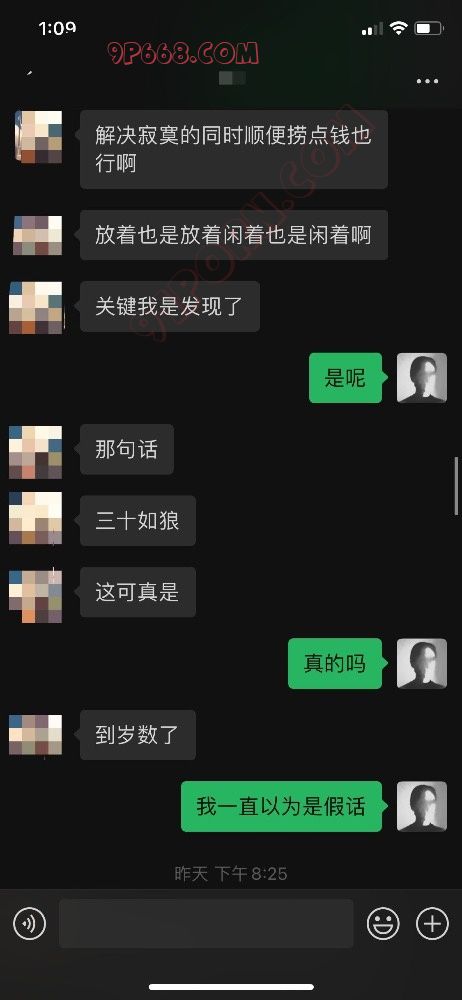Open the chat overflow menu
Screen dimensions: 462x1000
(427, 81)
